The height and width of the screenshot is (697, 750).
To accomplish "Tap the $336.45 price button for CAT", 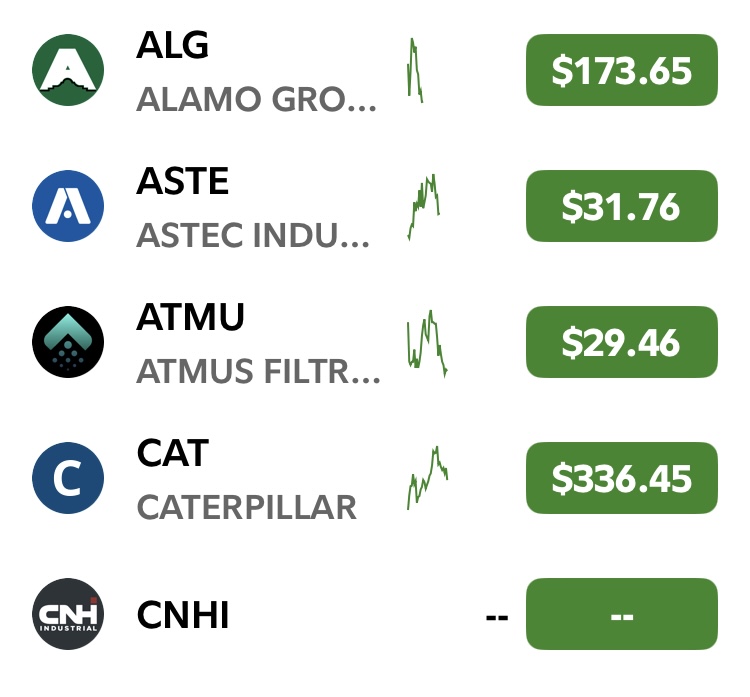I will tap(621, 479).
